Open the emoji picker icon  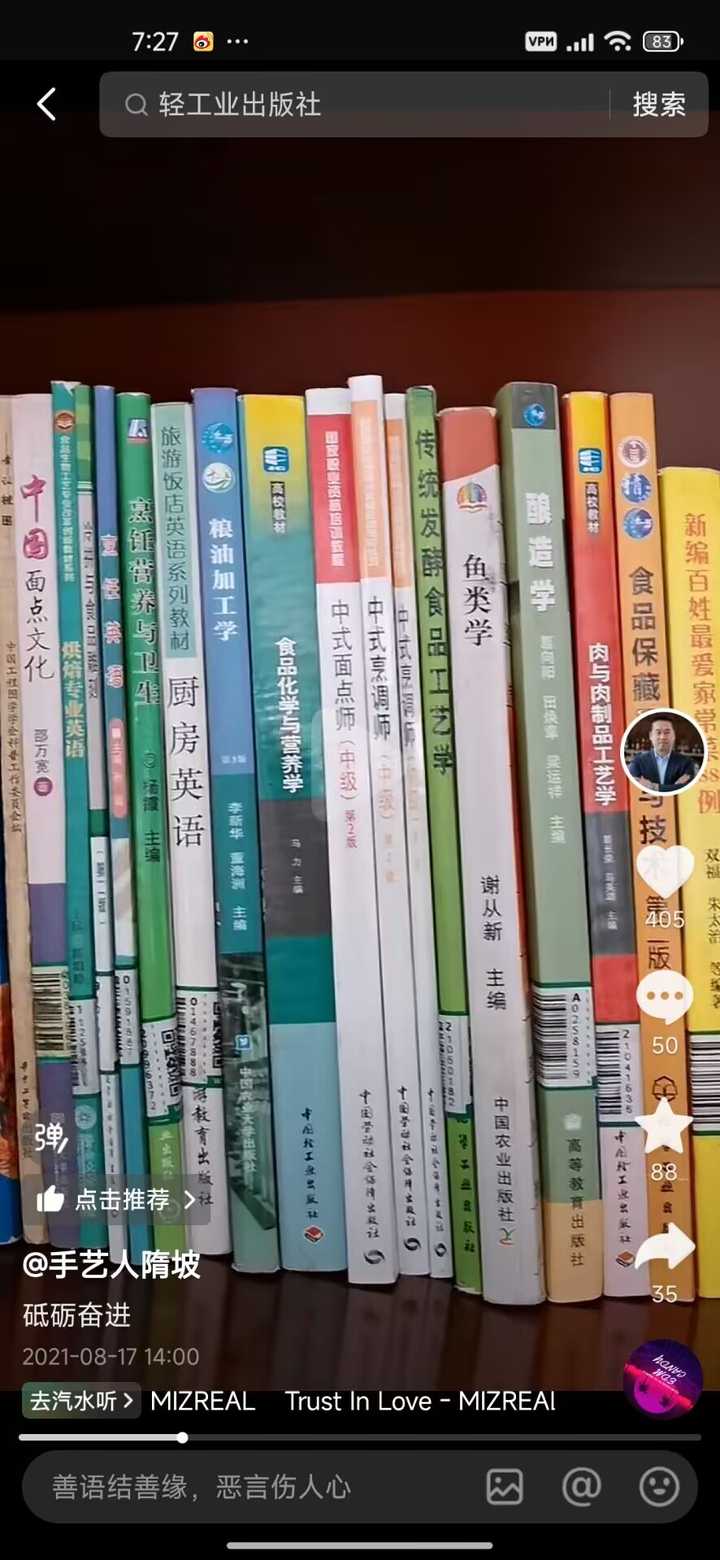pyautogui.click(x=658, y=1487)
